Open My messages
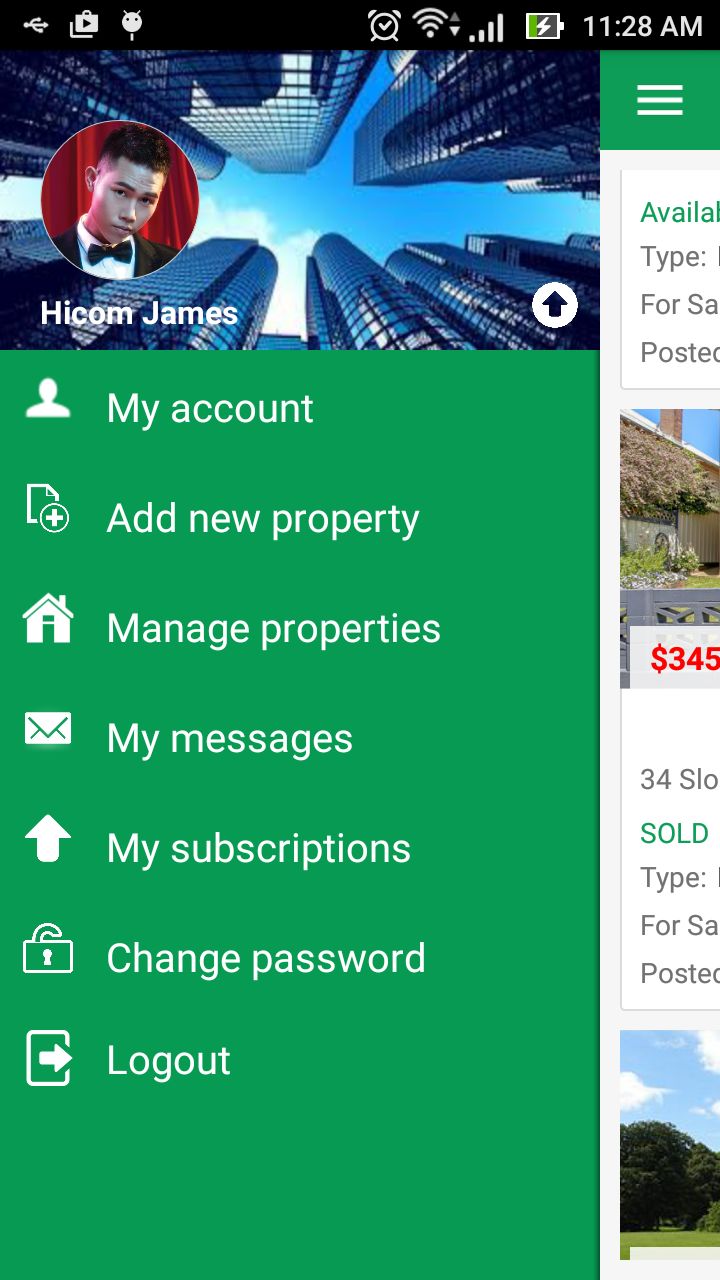The width and height of the screenshot is (720, 1280). [x=229, y=738]
